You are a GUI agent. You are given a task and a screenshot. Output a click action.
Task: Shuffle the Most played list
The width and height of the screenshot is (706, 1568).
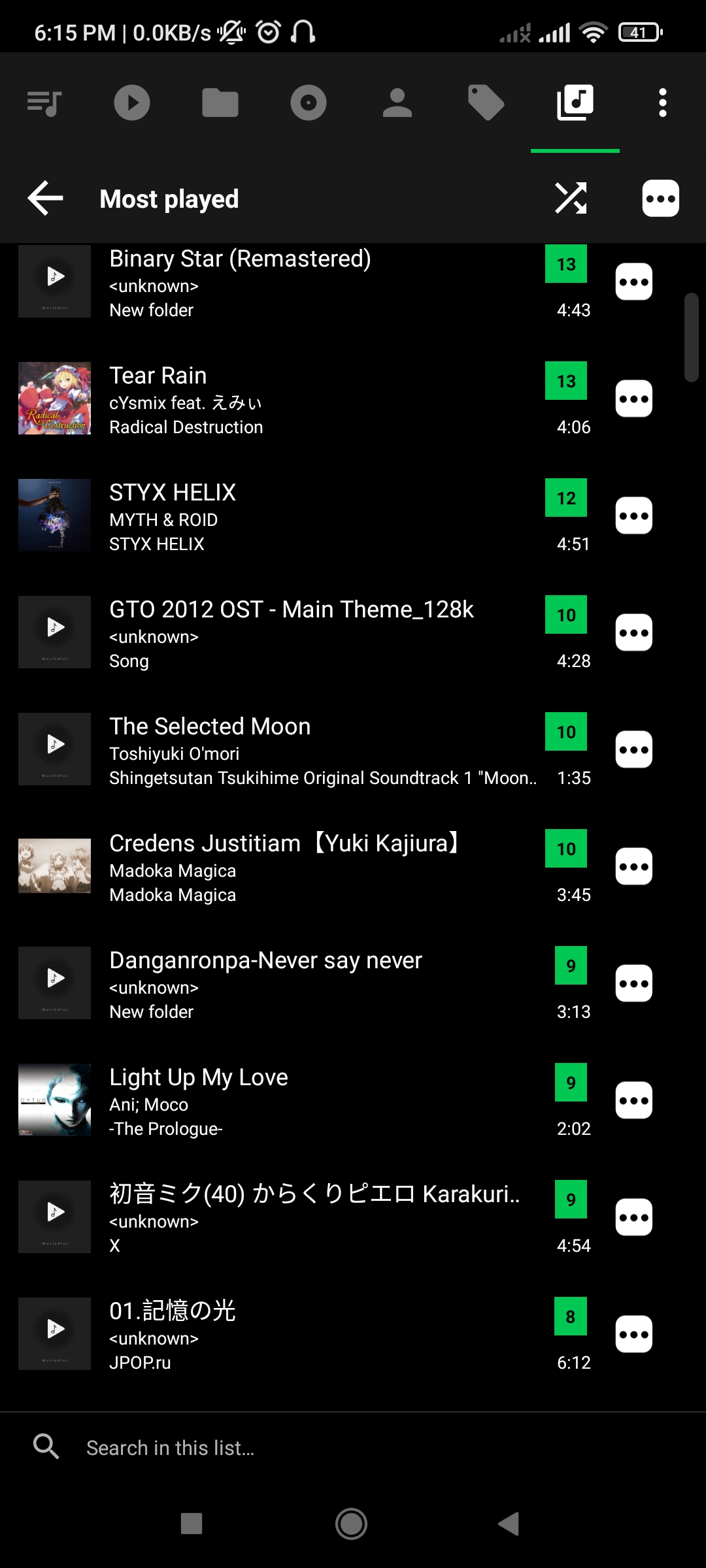(x=571, y=199)
